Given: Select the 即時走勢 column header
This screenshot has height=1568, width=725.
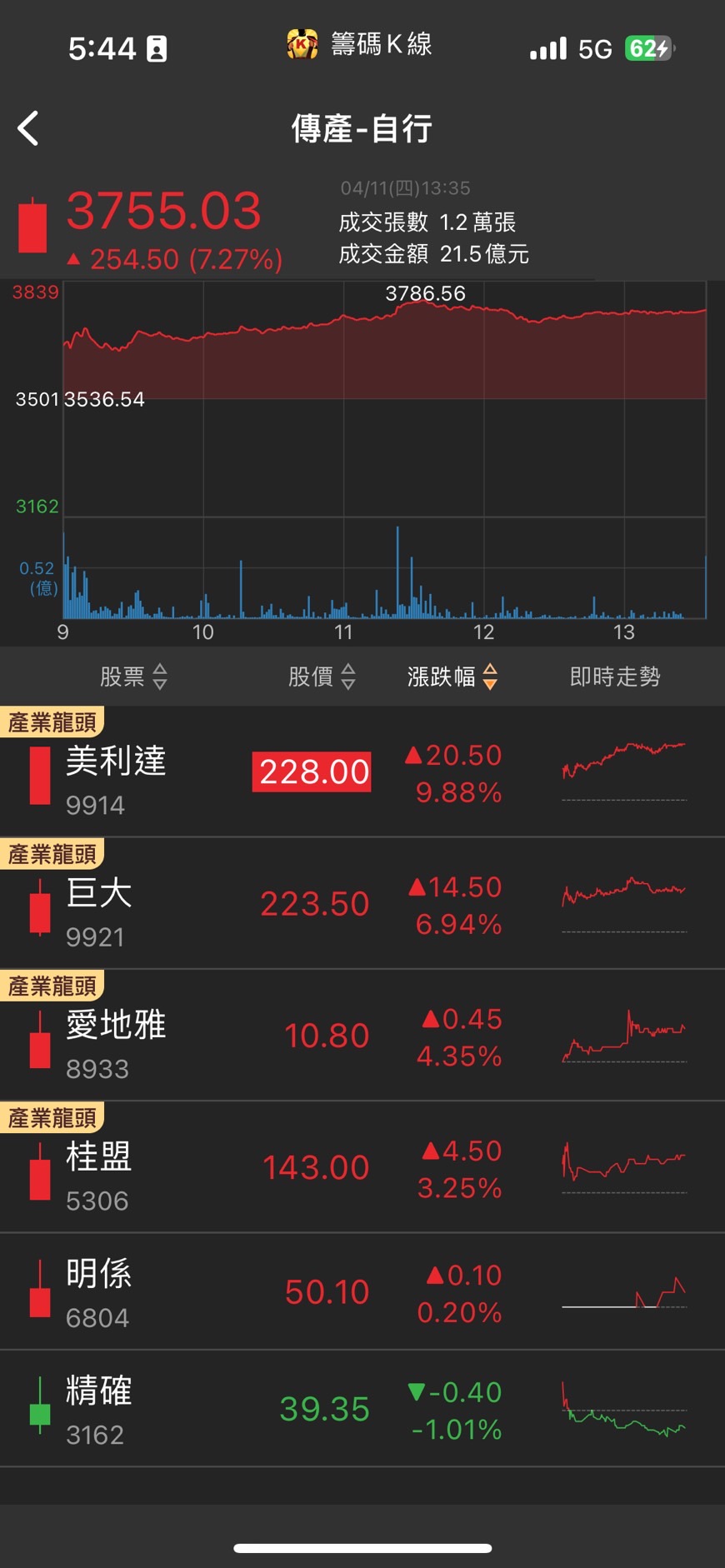Looking at the screenshot, I should 614,677.
